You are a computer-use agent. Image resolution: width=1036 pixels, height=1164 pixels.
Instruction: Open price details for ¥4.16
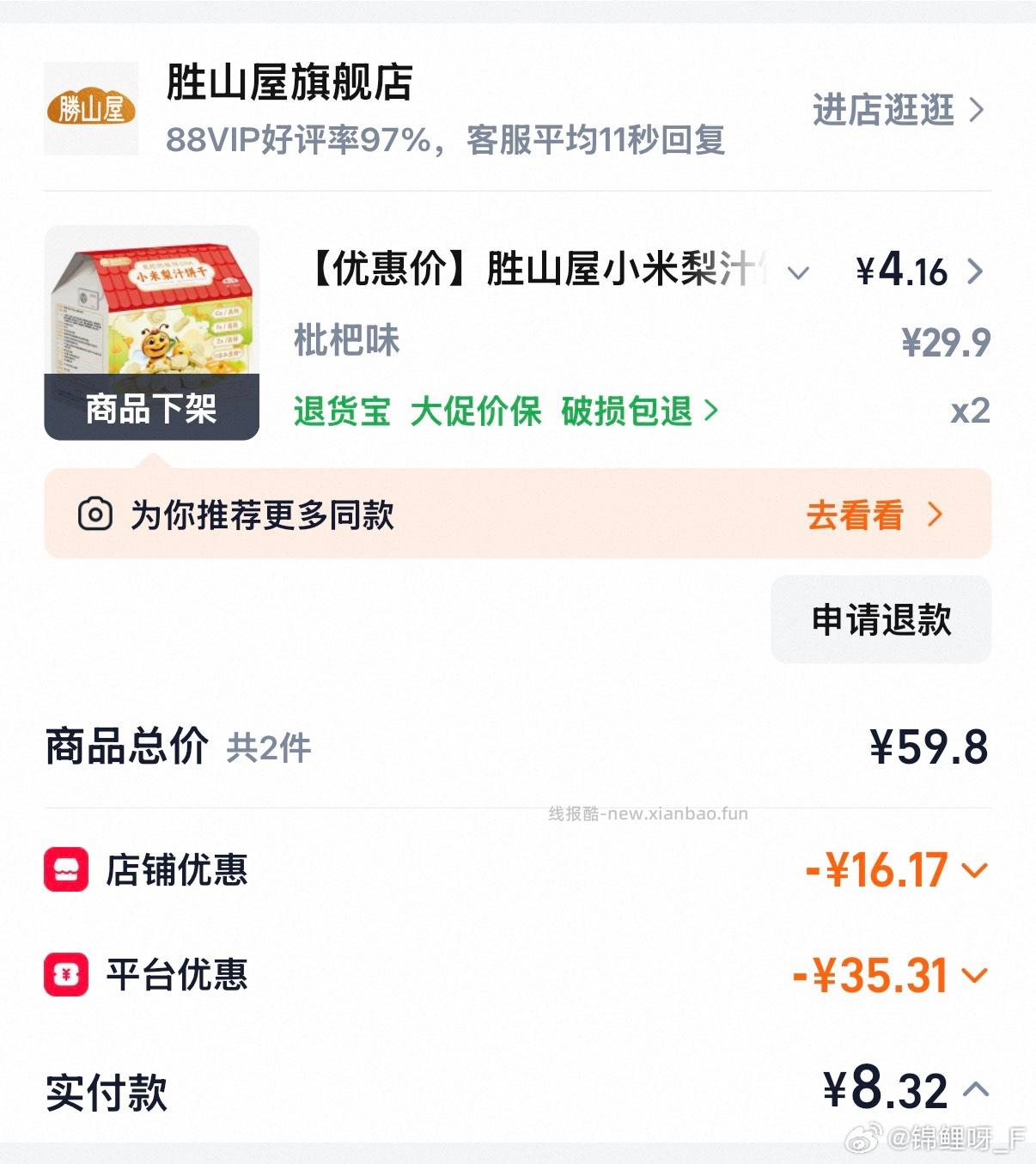click(919, 271)
